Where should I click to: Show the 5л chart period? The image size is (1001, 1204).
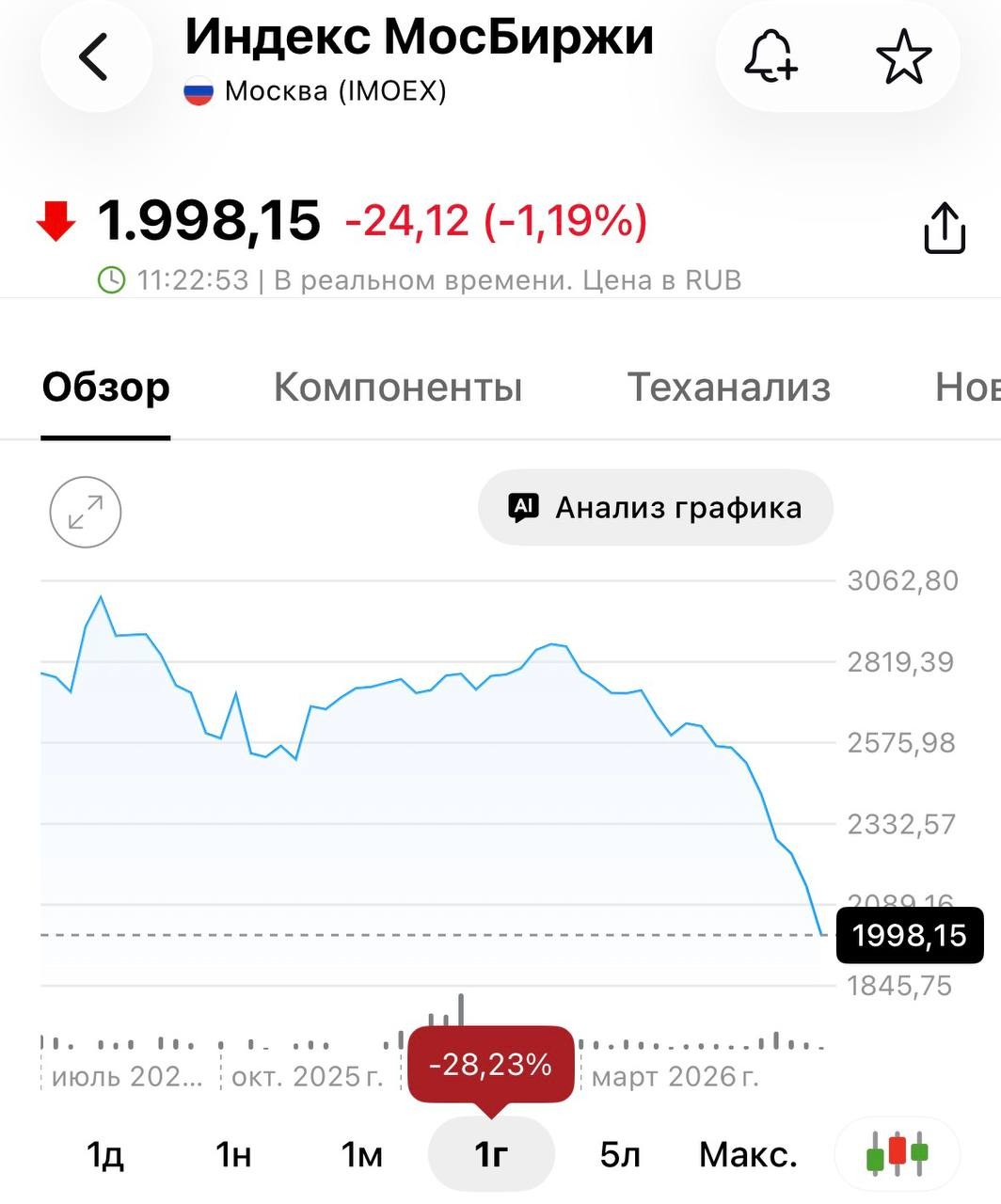pos(620,1154)
